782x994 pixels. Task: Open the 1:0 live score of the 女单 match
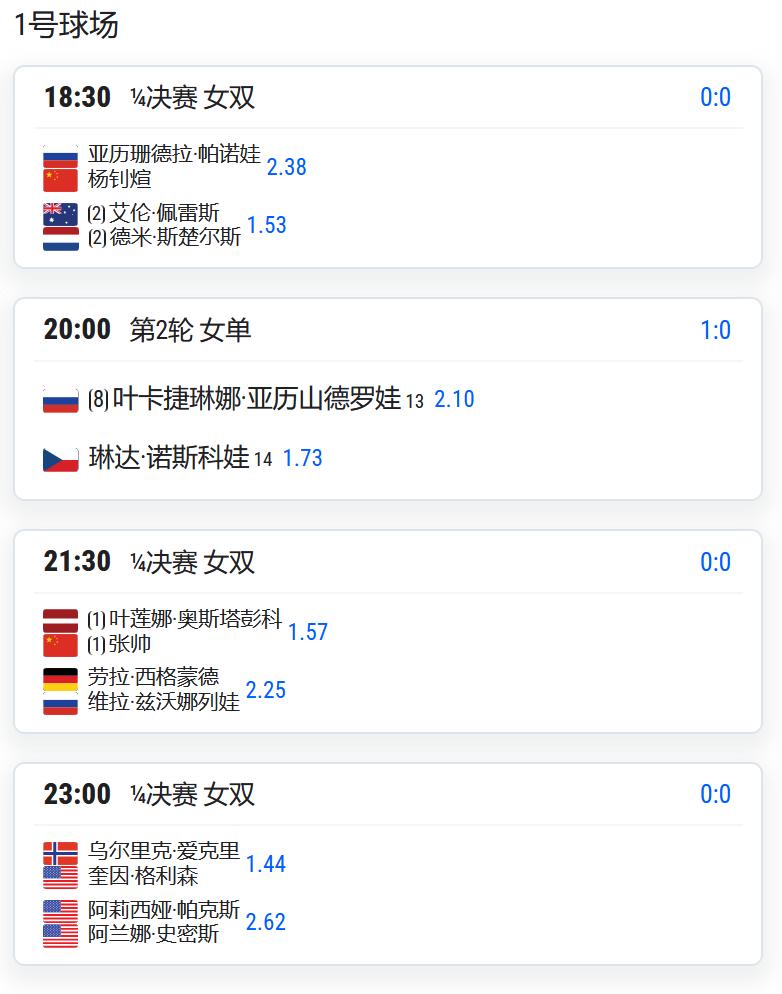716,328
